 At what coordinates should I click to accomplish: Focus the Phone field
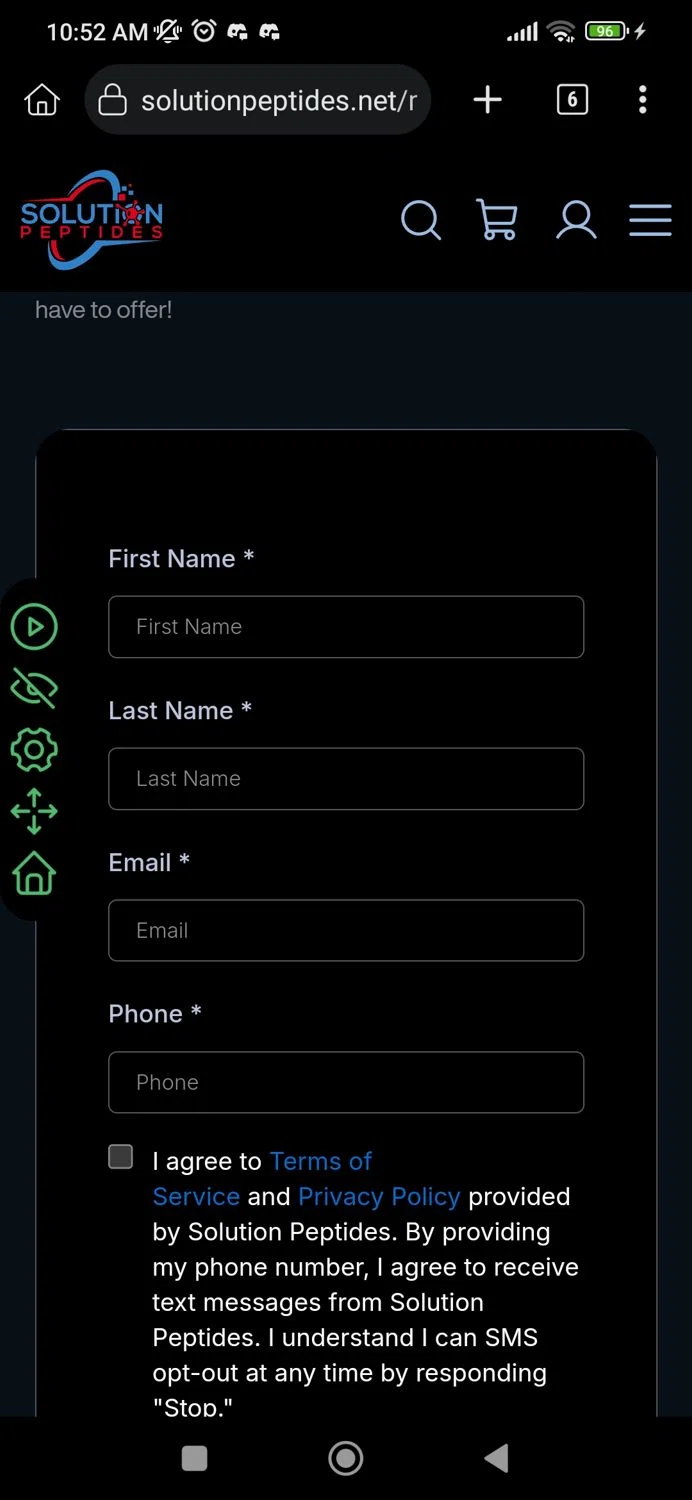coord(346,1083)
